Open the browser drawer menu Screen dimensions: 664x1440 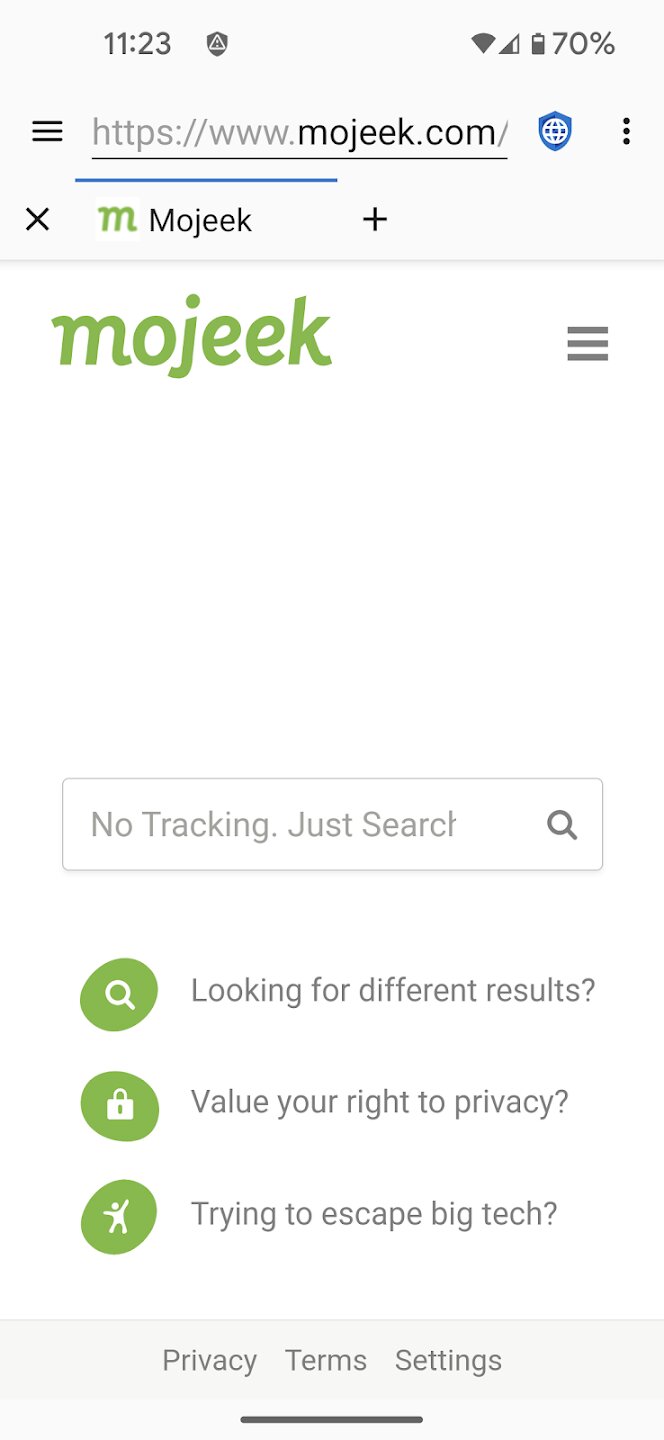coord(47,131)
